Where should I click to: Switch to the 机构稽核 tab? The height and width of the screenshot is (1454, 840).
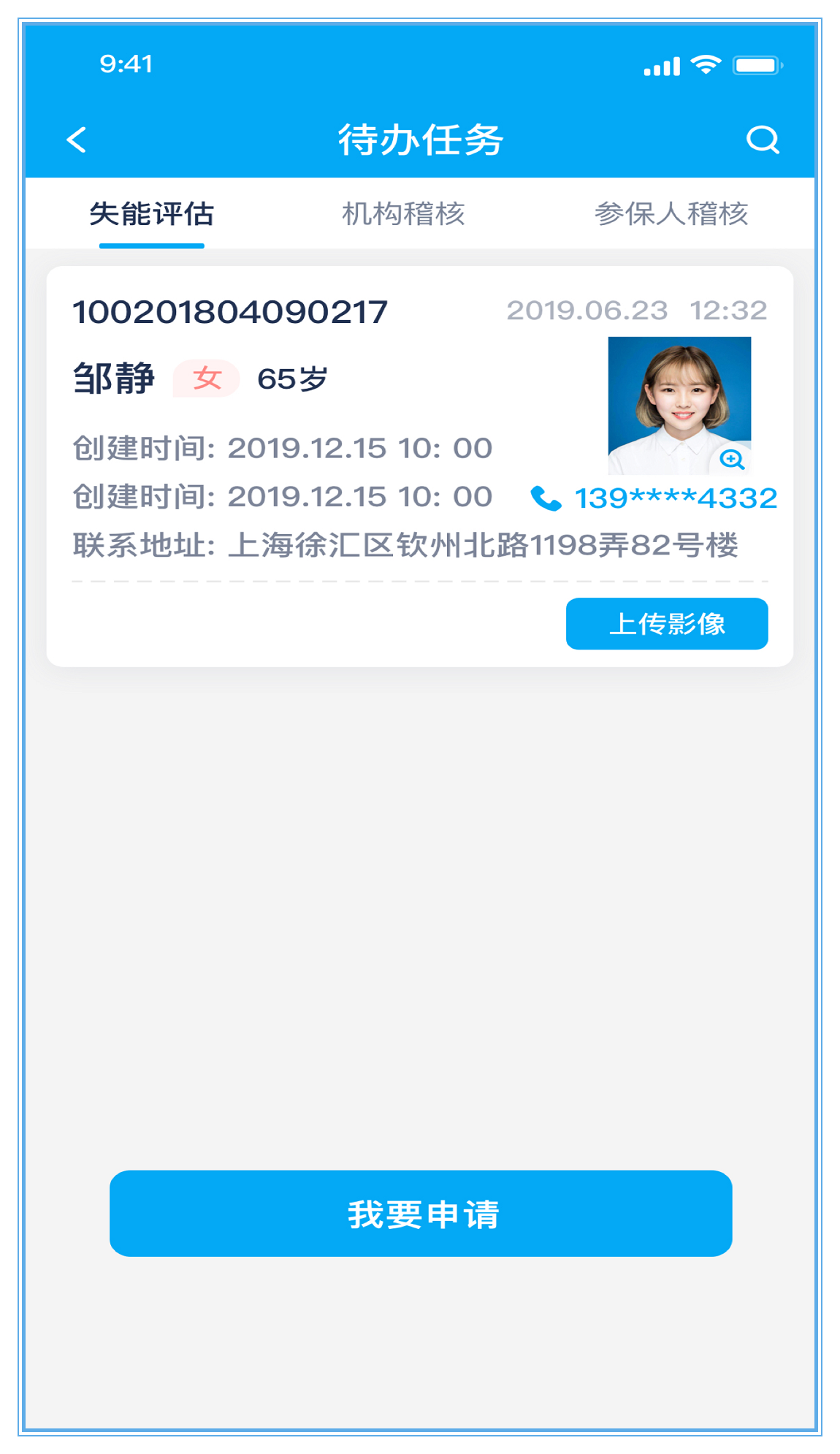click(403, 214)
